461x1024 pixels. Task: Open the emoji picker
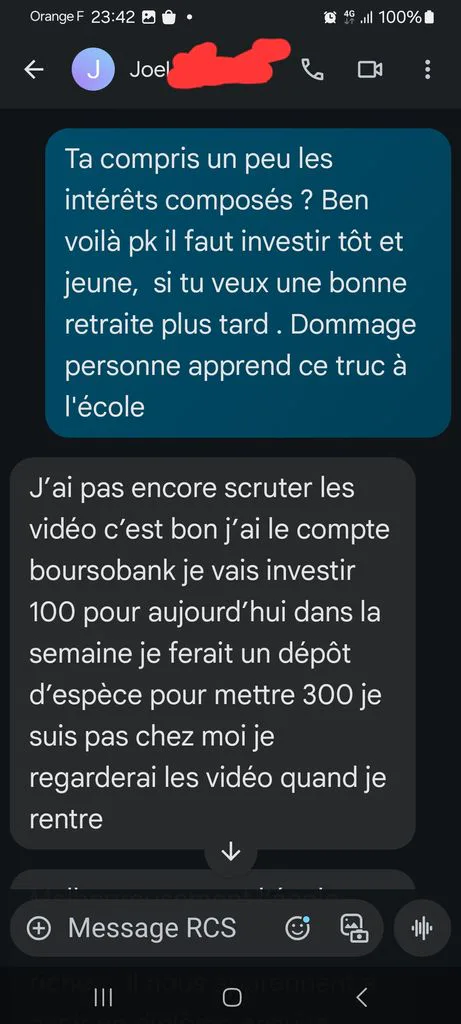click(x=298, y=928)
